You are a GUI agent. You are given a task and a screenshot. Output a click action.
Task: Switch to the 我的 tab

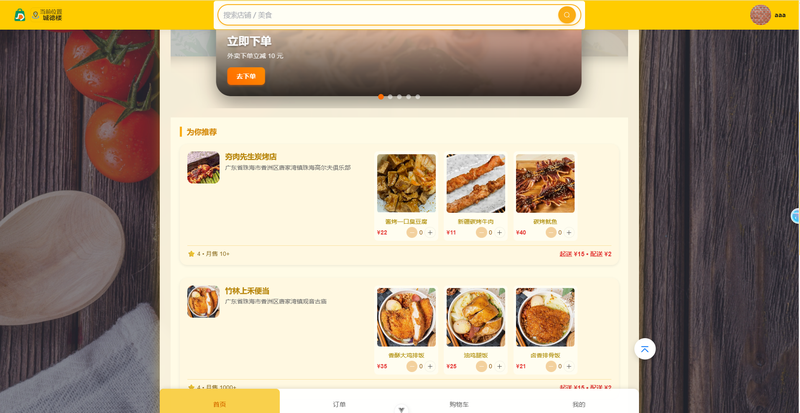578,404
